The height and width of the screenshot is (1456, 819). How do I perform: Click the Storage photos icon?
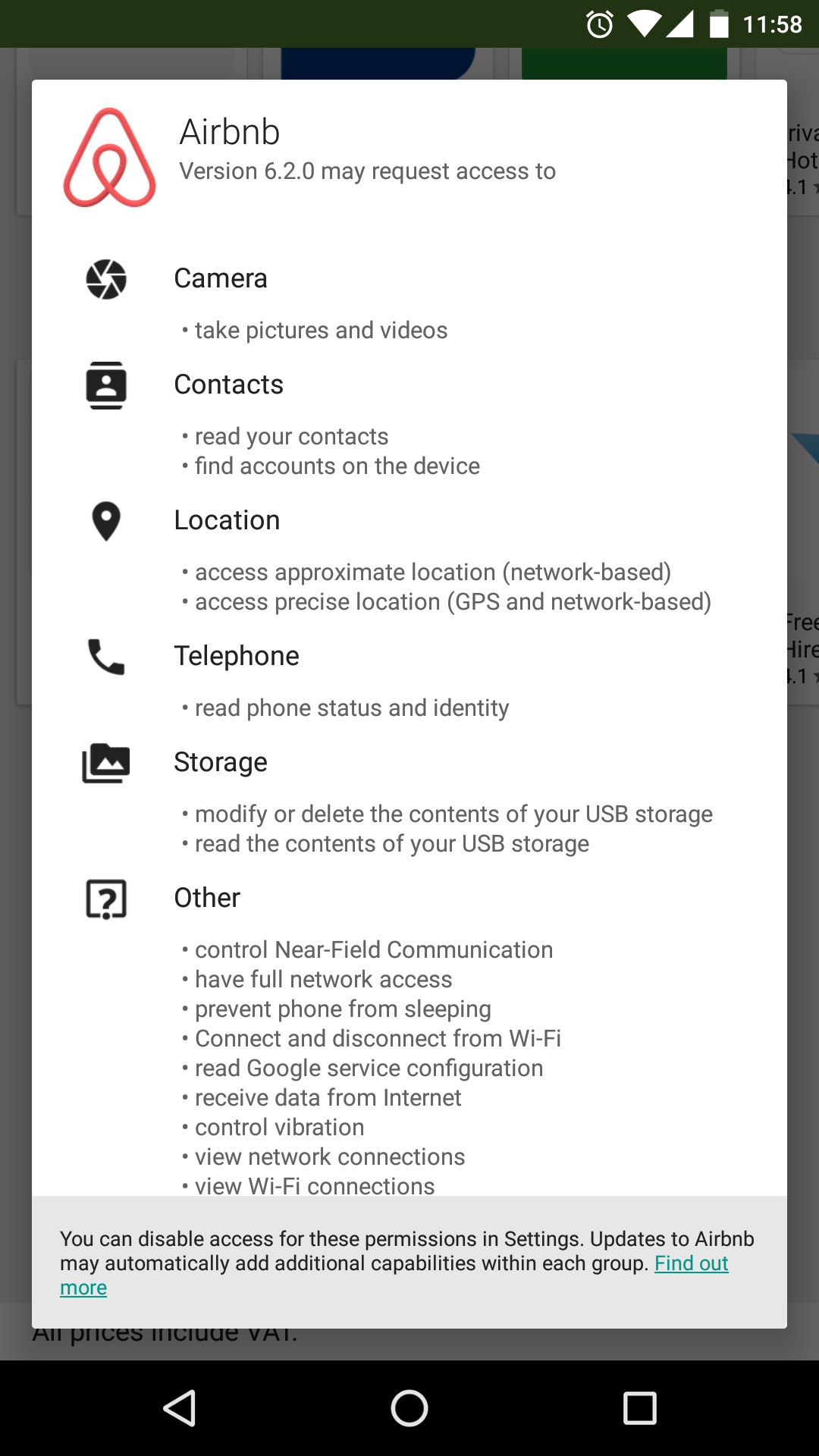106,763
